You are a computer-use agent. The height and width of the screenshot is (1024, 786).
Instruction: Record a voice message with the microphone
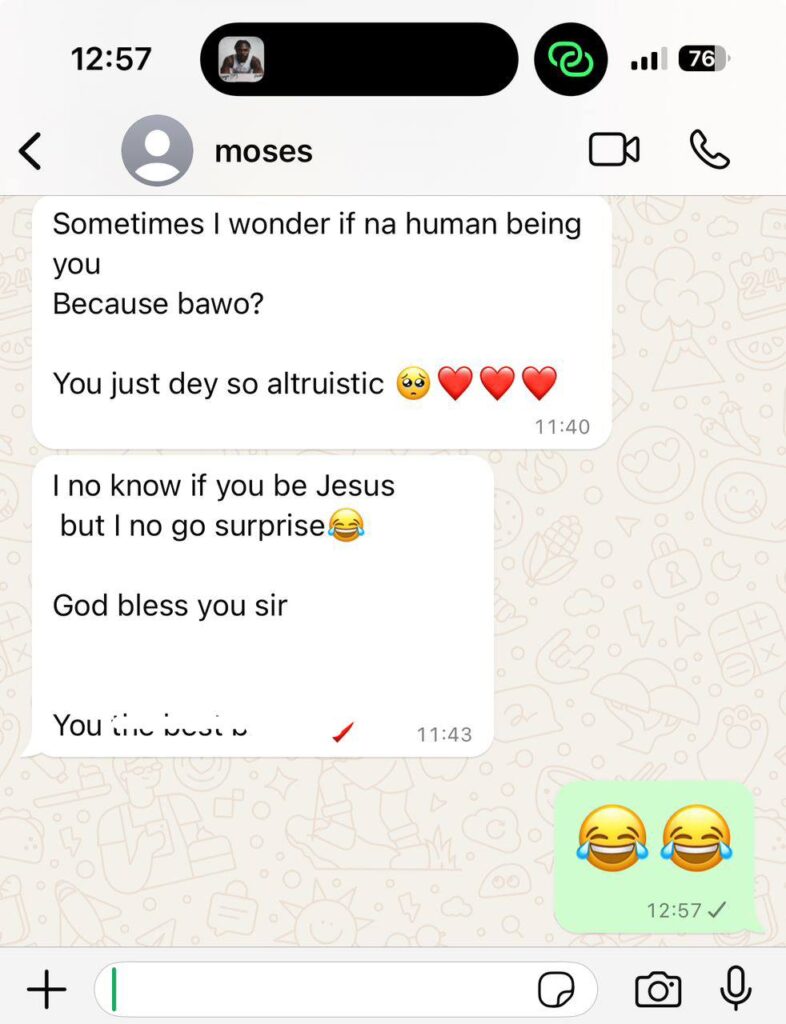coord(736,989)
